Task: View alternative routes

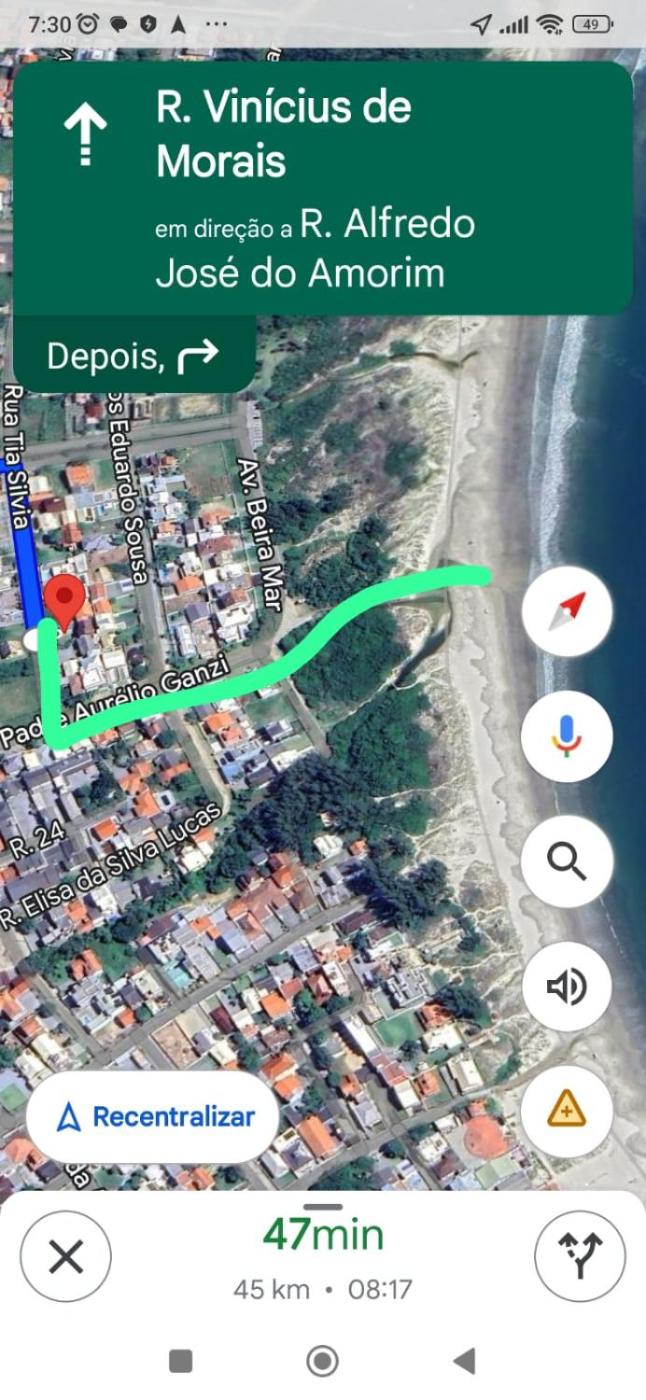Action: click(579, 1256)
